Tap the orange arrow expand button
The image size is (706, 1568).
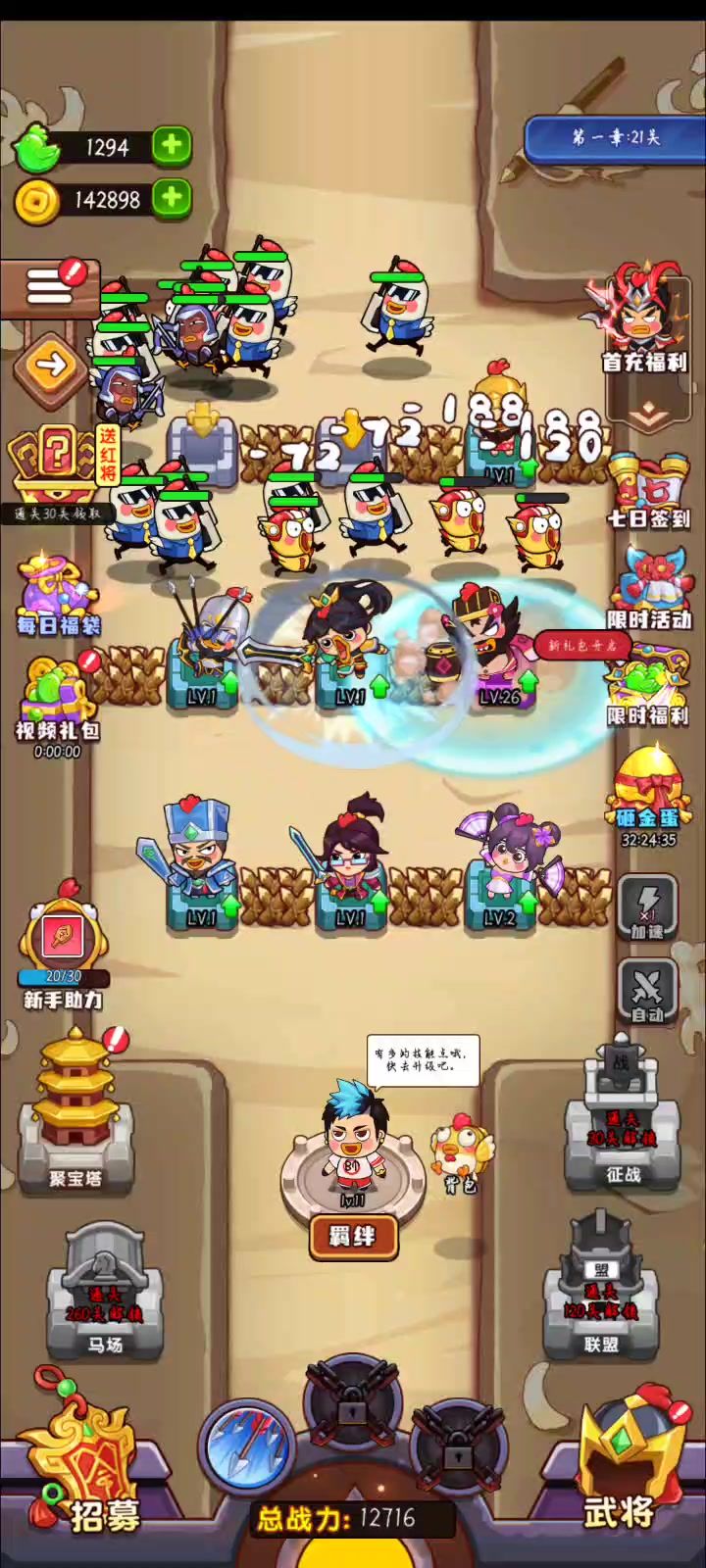51,367
